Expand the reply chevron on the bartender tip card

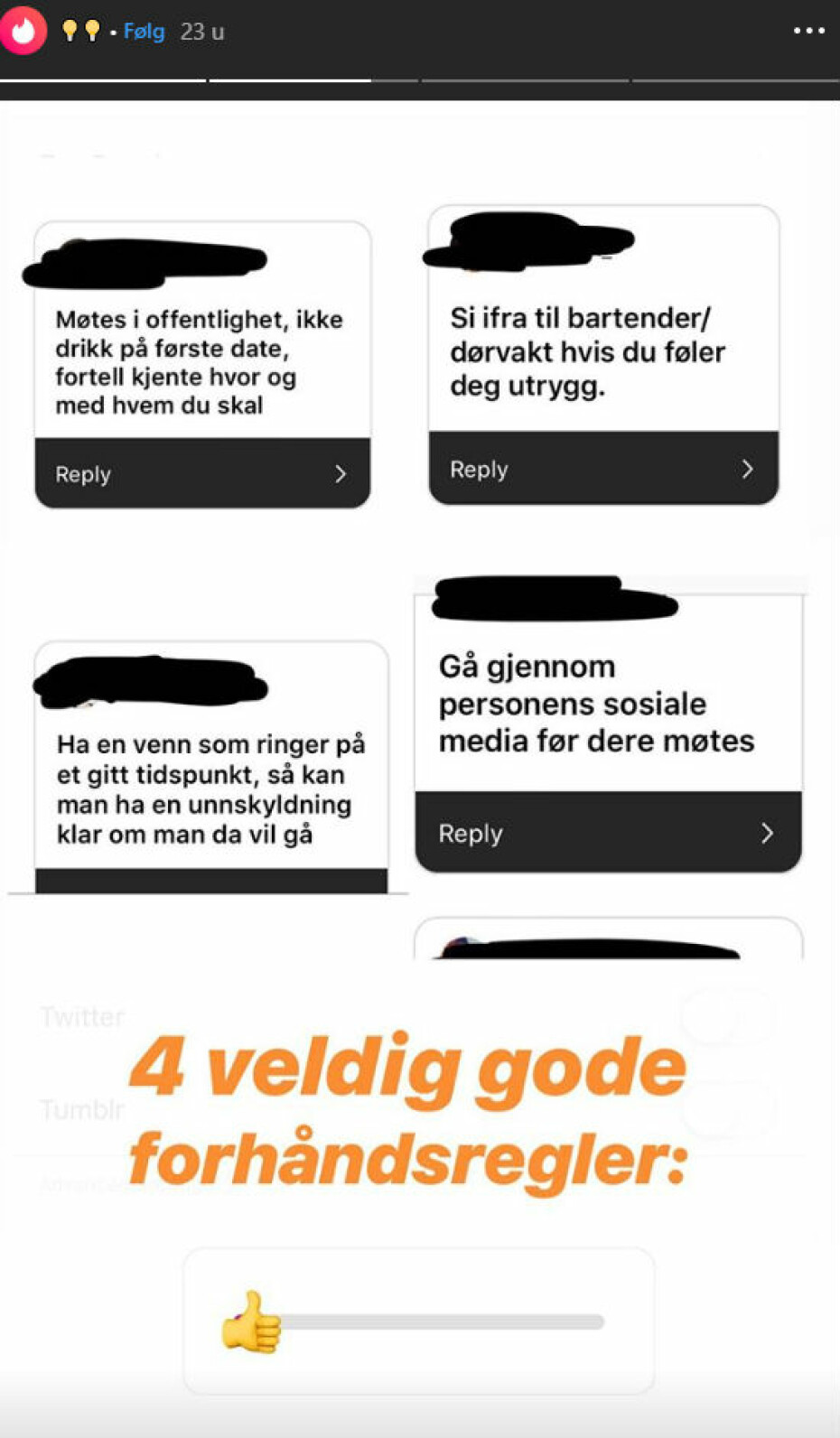[x=747, y=469]
